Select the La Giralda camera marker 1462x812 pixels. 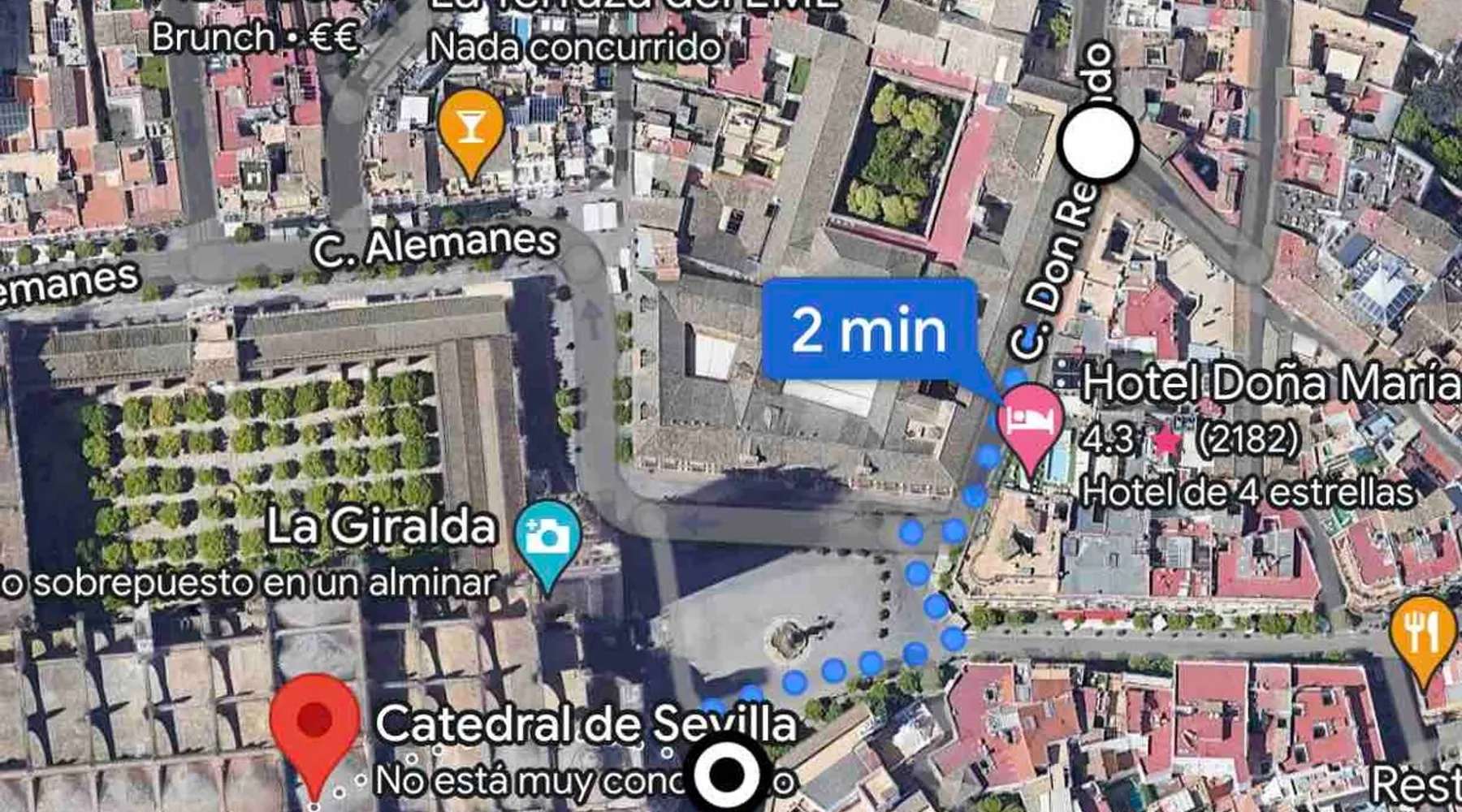pos(548,537)
